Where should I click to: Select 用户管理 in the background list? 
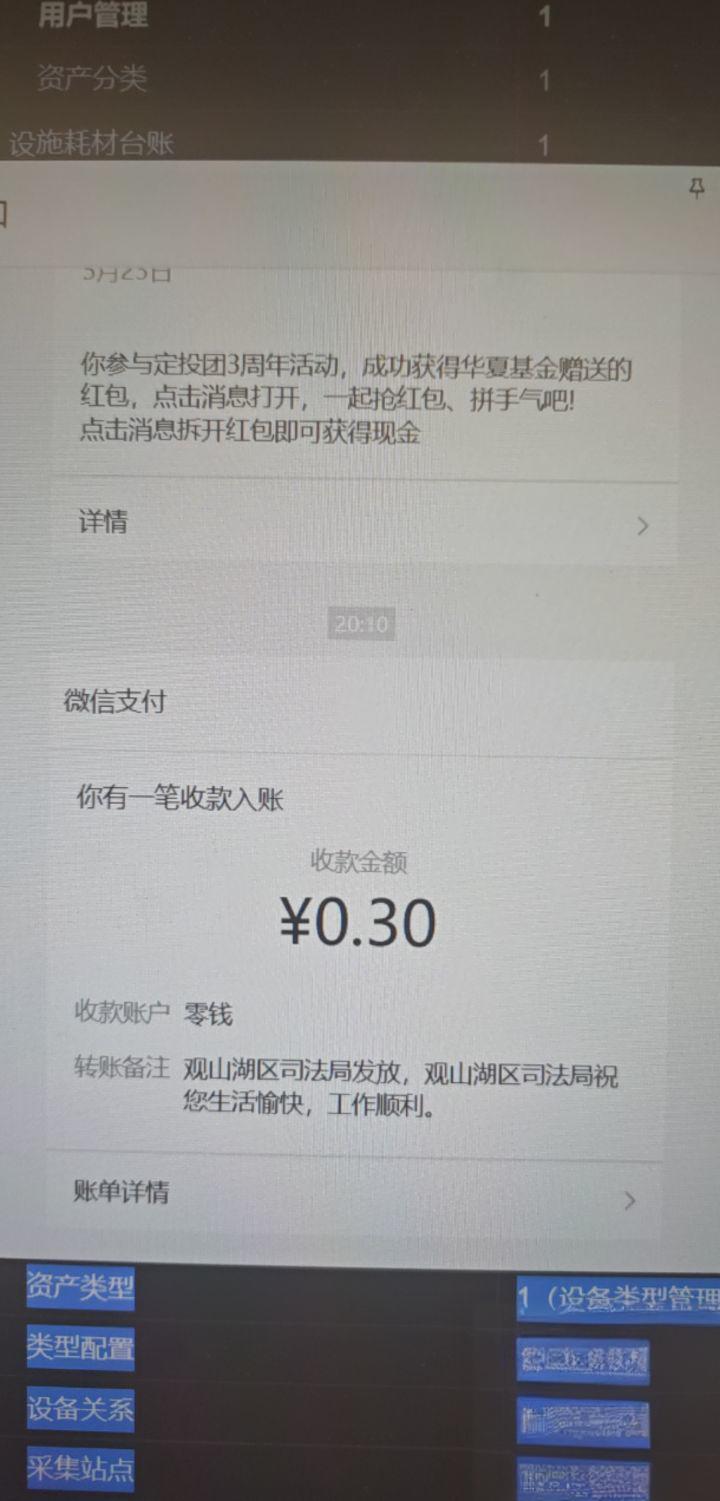pos(93,16)
